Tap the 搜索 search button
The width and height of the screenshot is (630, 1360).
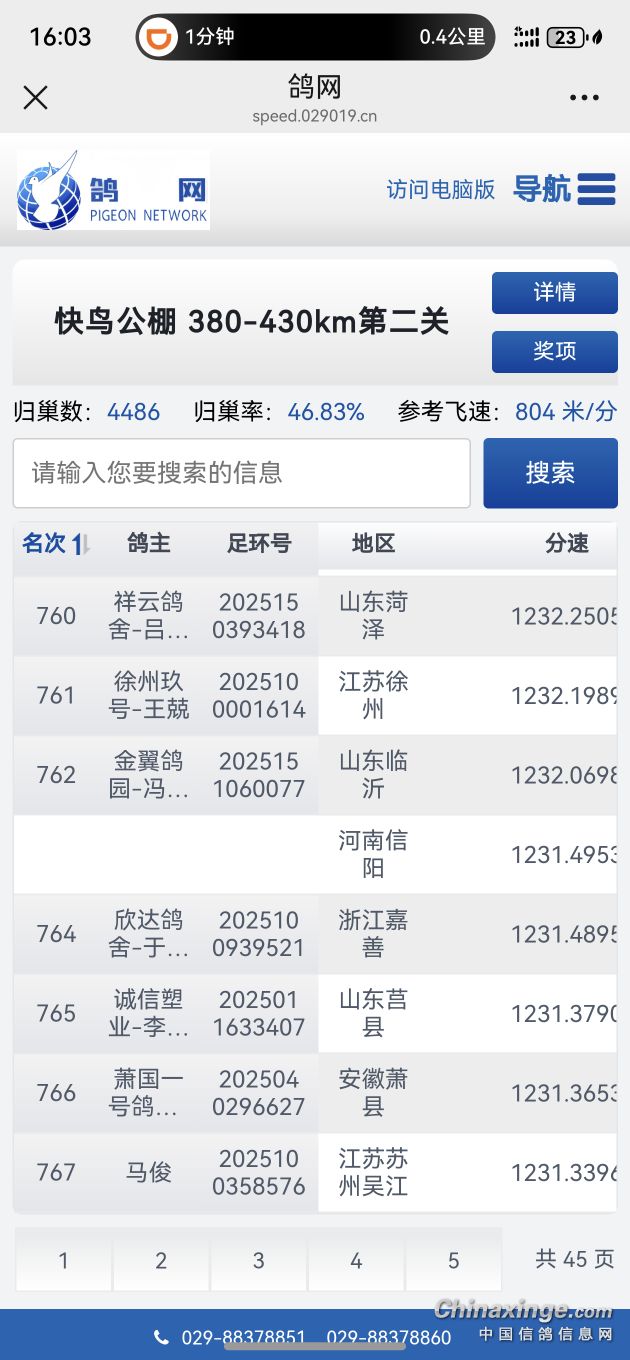coord(550,473)
